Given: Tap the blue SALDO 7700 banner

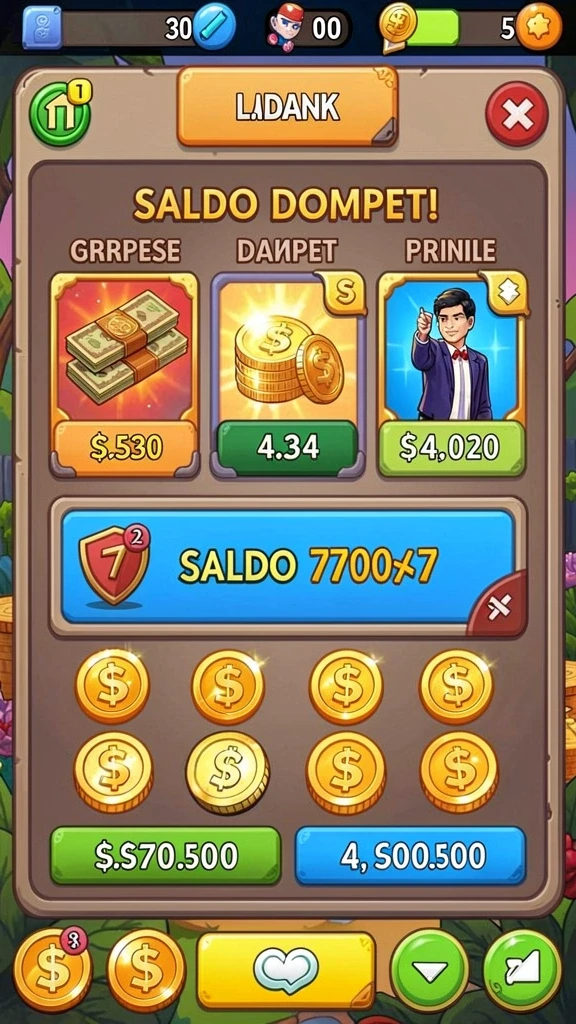Looking at the screenshot, I should [x=288, y=566].
